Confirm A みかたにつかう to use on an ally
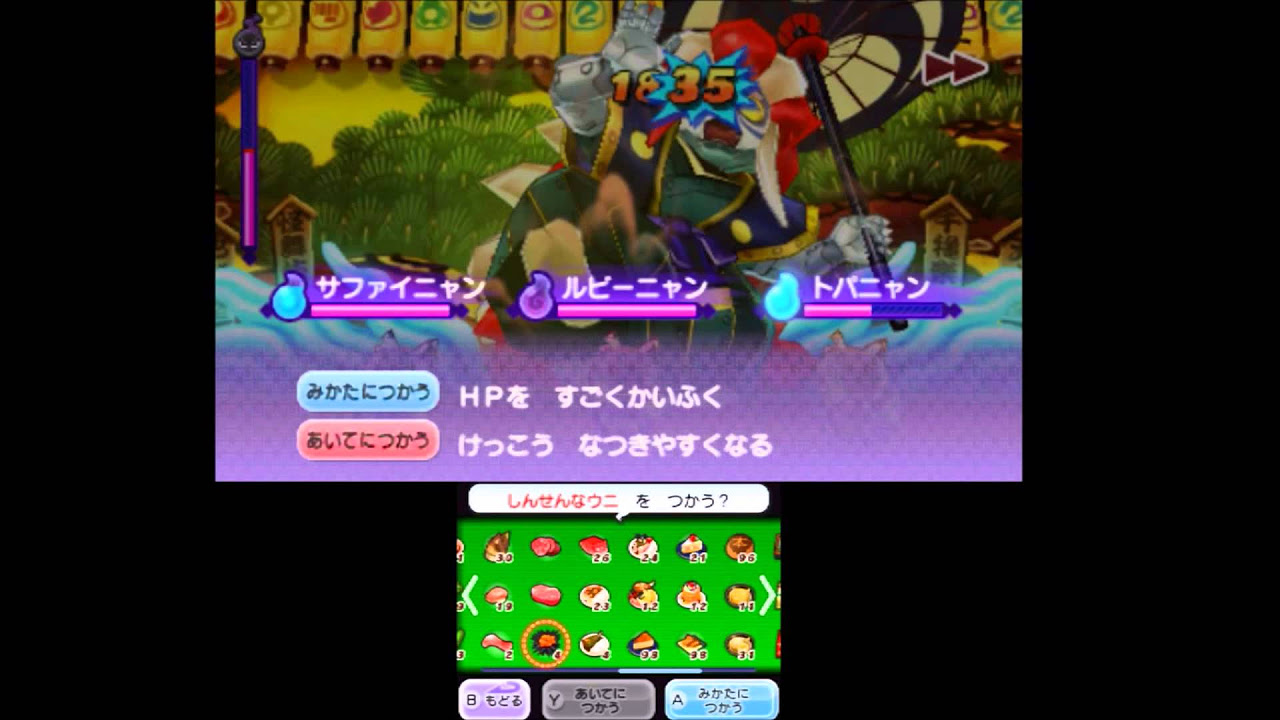 (x=721, y=700)
